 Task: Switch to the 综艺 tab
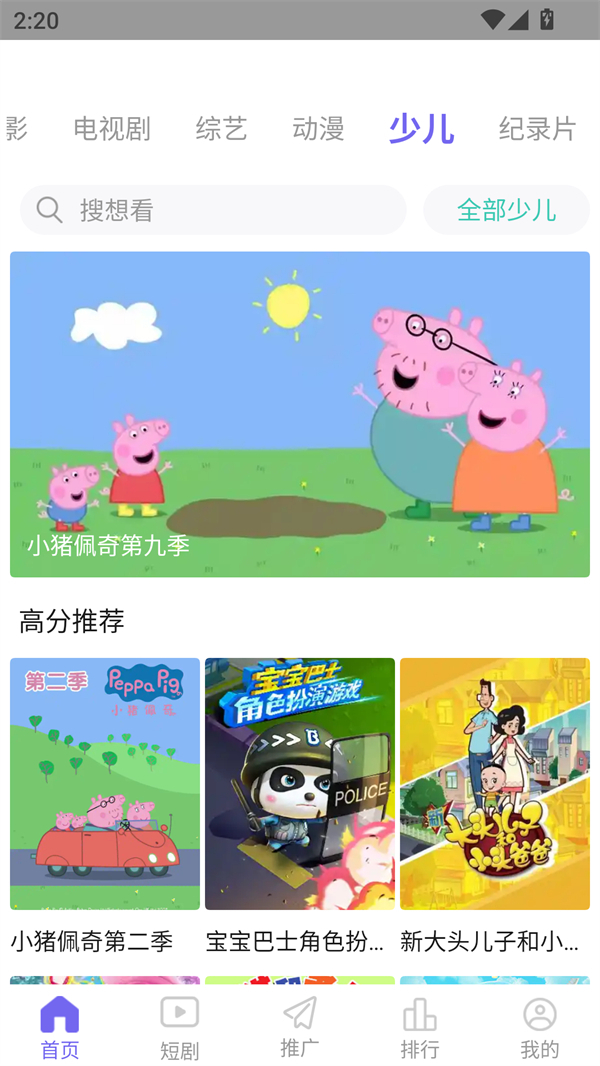click(221, 128)
